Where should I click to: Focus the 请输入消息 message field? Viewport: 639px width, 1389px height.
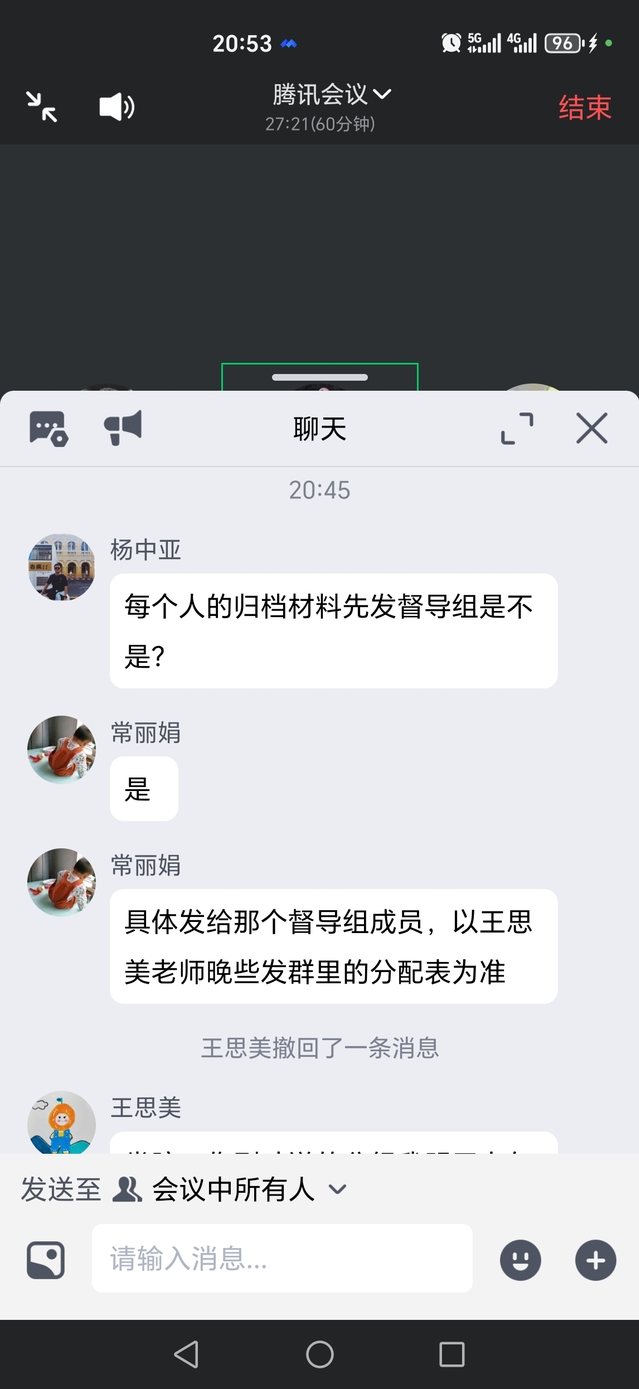tap(282, 1259)
